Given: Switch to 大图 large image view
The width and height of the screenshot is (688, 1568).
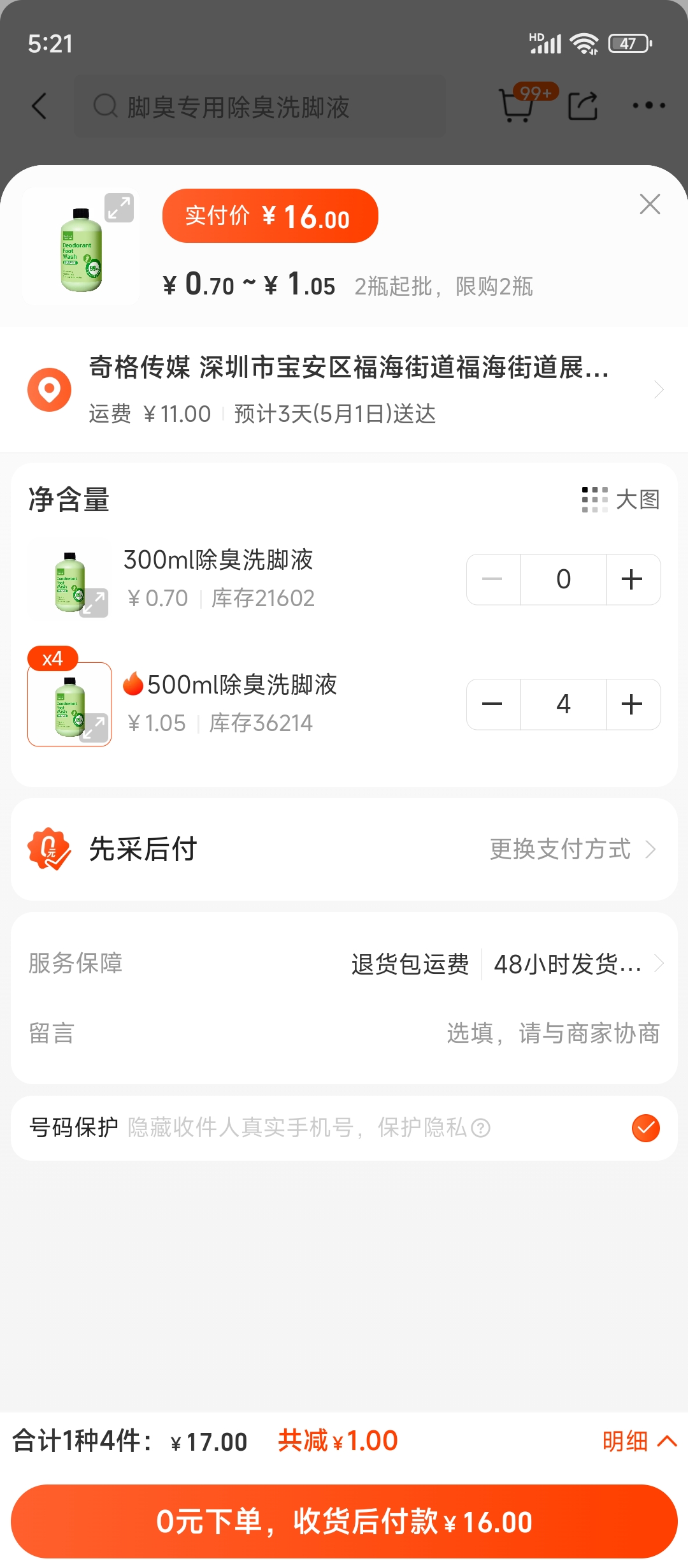Looking at the screenshot, I should tap(620, 500).
